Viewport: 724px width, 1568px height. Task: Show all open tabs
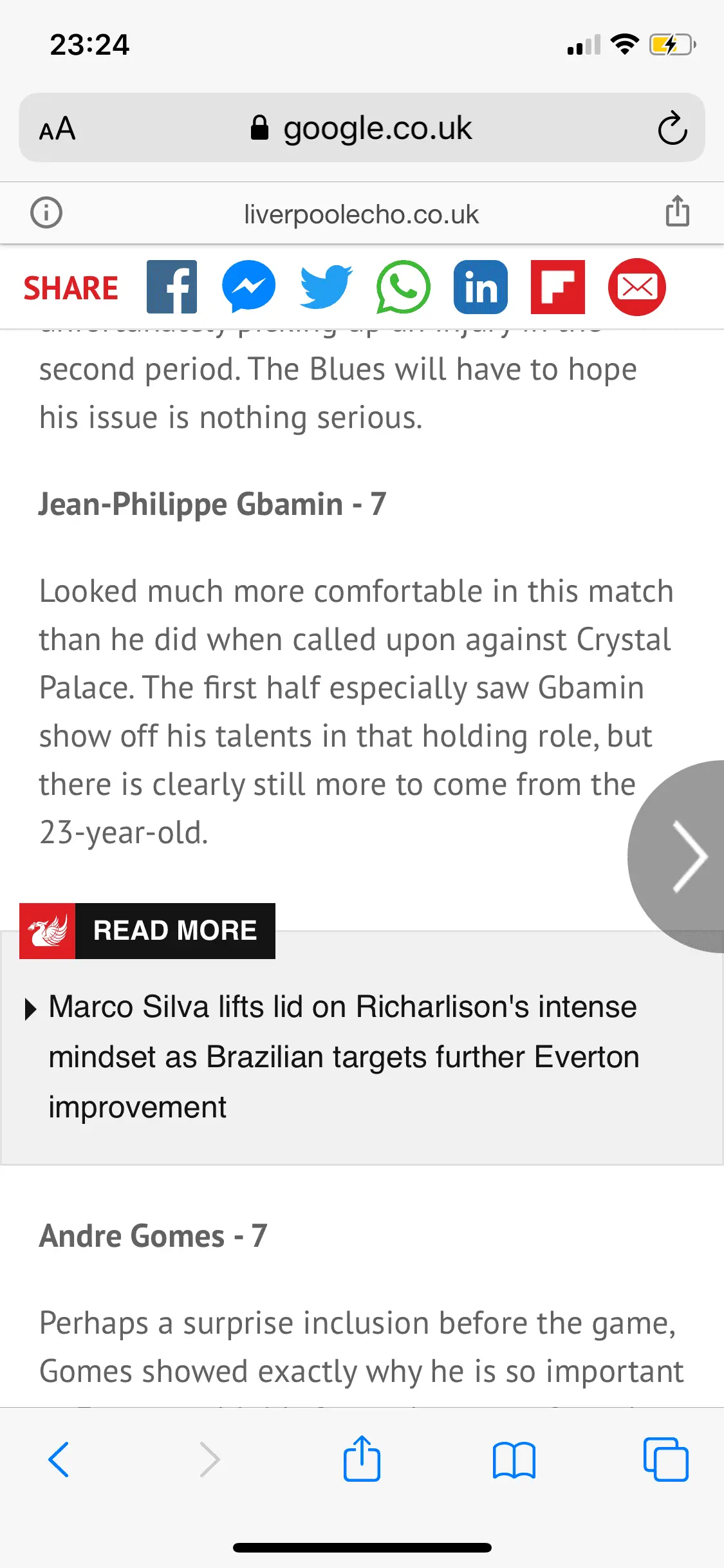(x=665, y=1459)
